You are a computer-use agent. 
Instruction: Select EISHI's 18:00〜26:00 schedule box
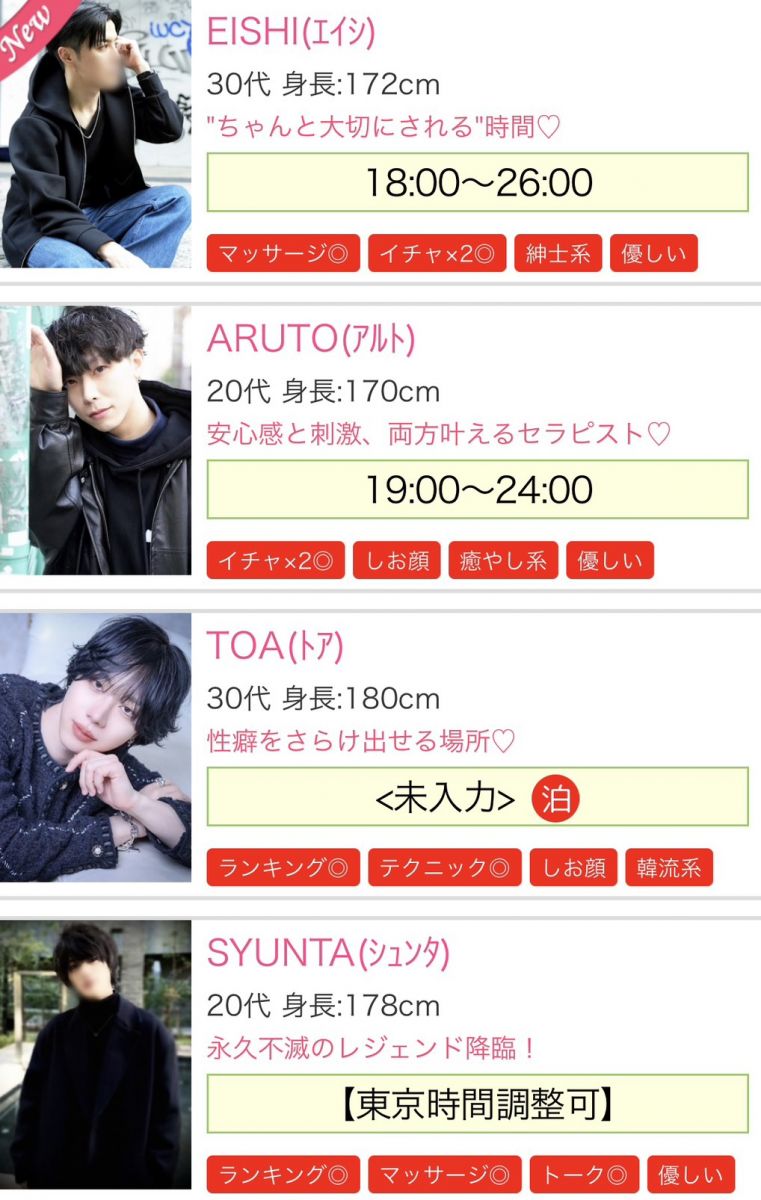pyautogui.click(x=477, y=183)
